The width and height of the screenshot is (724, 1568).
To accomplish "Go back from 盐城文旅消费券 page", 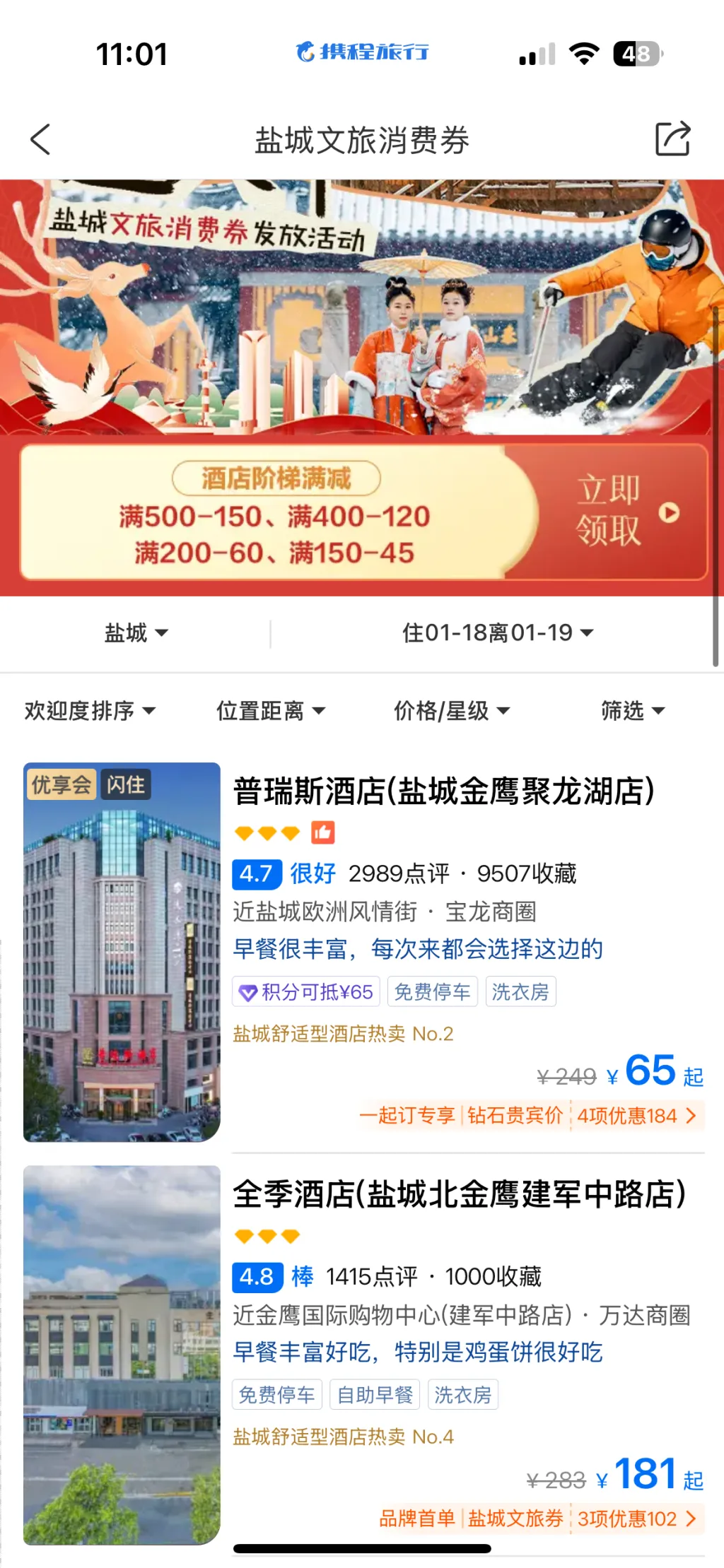I will [41, 139].
